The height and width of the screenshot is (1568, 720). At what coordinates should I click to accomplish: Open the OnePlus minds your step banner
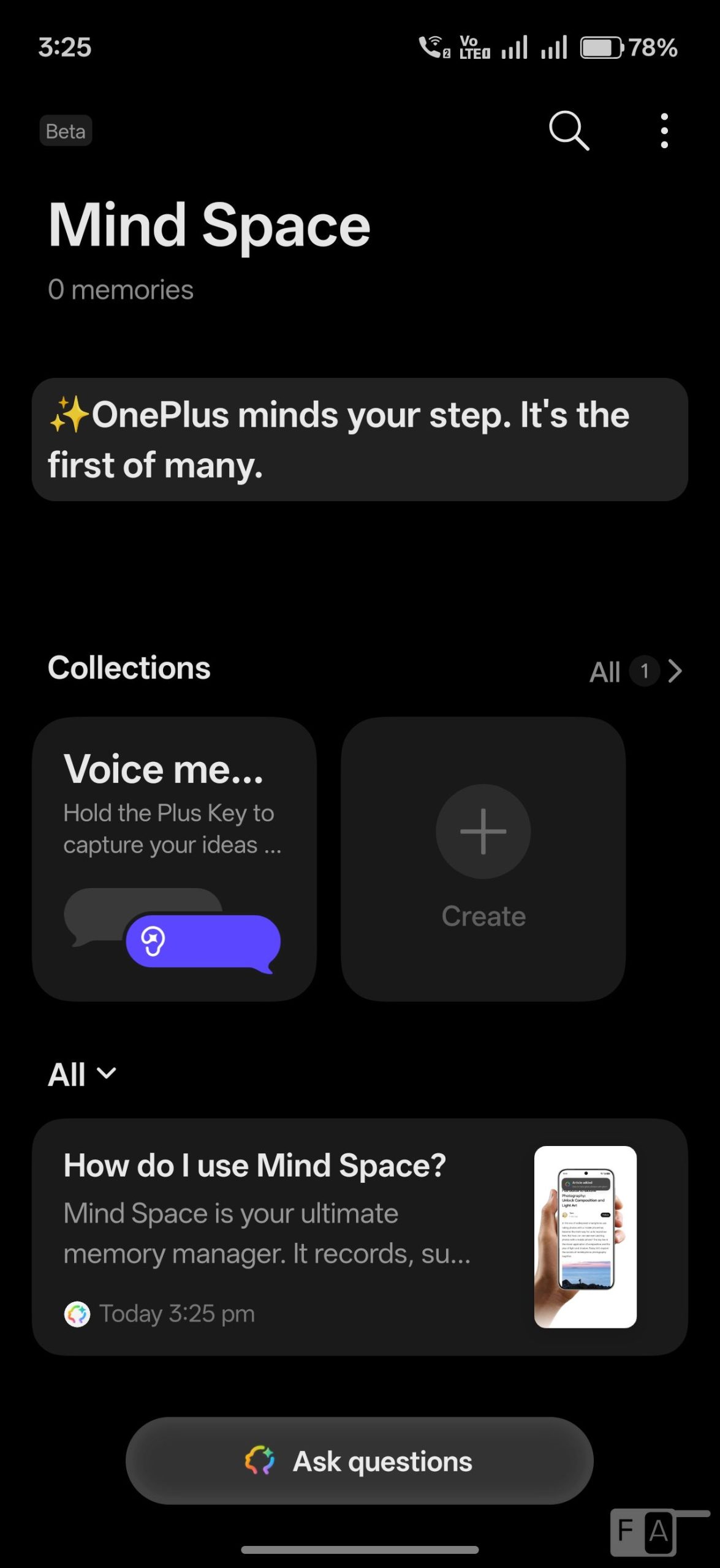(x=360, y=439)
